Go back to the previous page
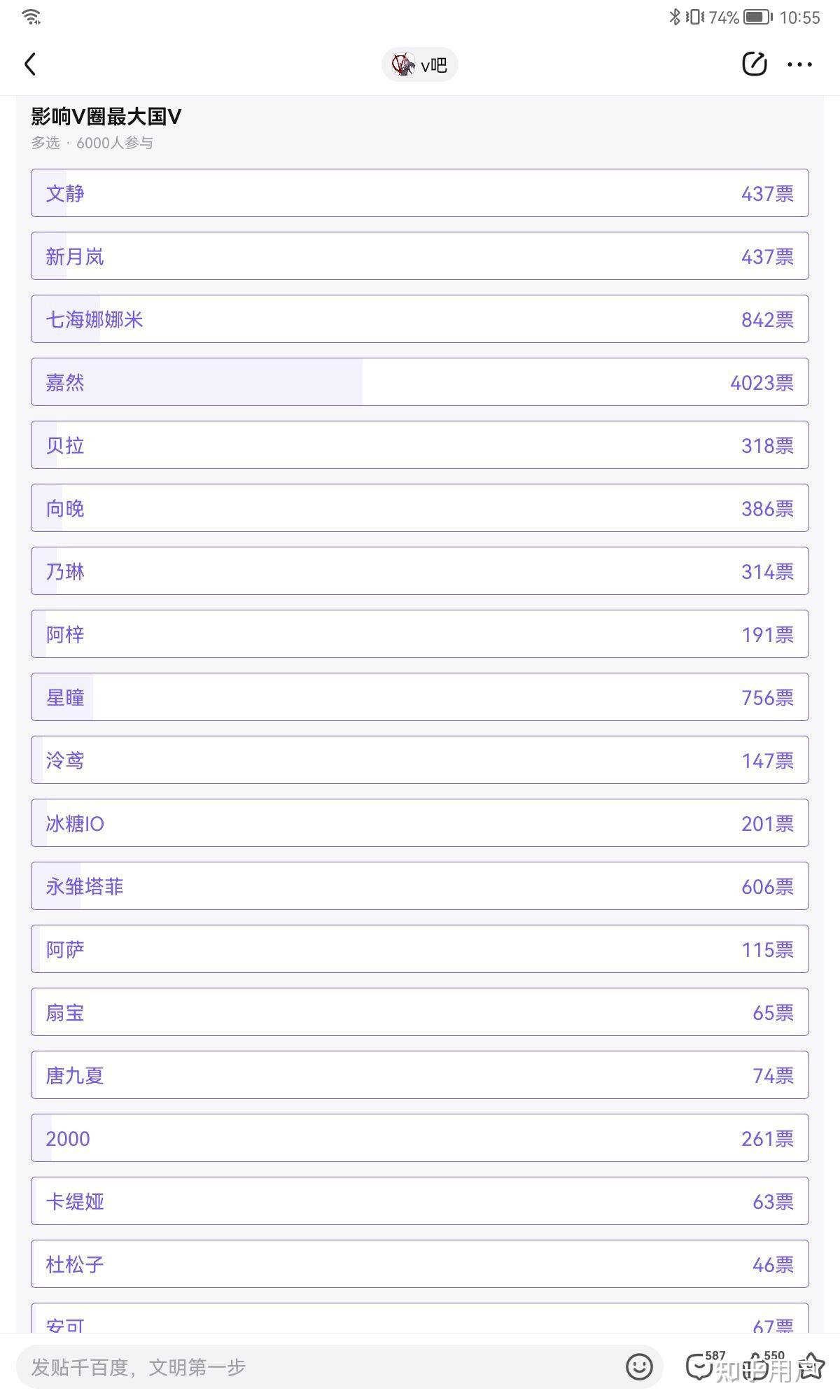The image size is (840, 1400). [30, 64]
